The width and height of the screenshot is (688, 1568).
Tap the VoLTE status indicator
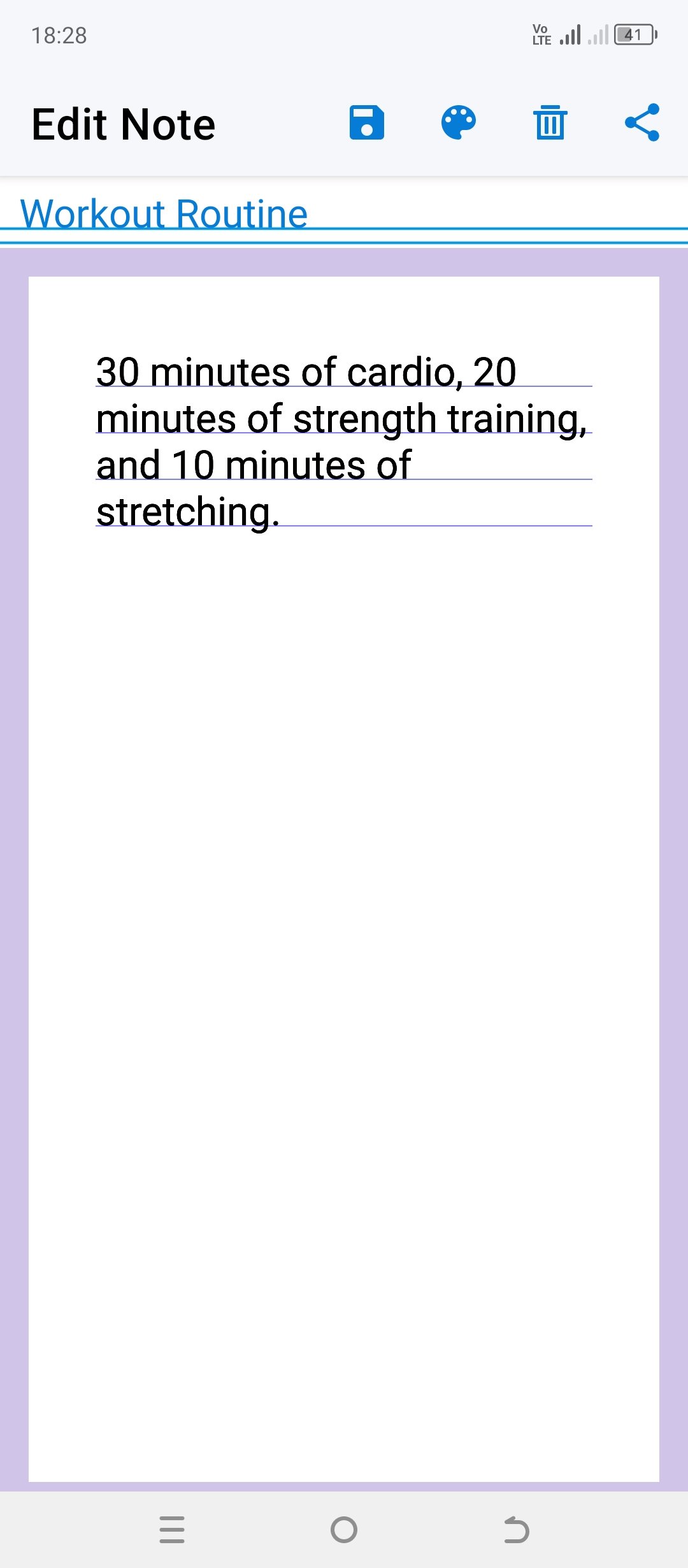click(x=540, y=35)
